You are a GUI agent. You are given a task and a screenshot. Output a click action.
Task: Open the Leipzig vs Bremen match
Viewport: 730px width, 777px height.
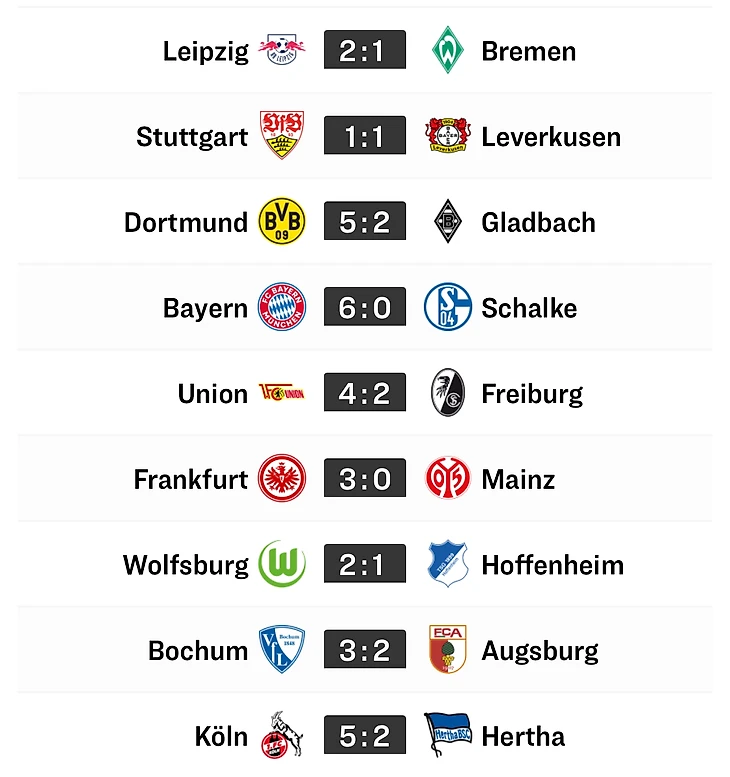click(364, 50)
